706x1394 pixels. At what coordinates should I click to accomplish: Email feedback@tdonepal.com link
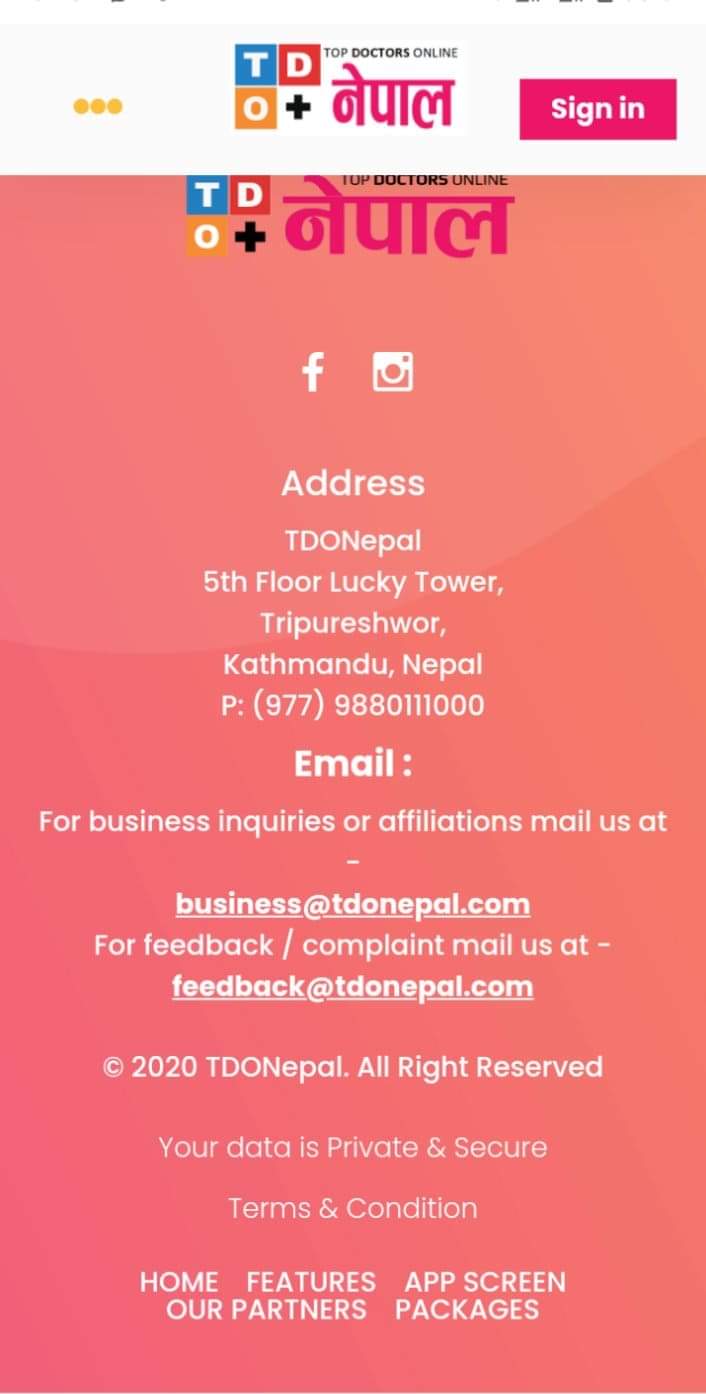click(x=353, y=987)
